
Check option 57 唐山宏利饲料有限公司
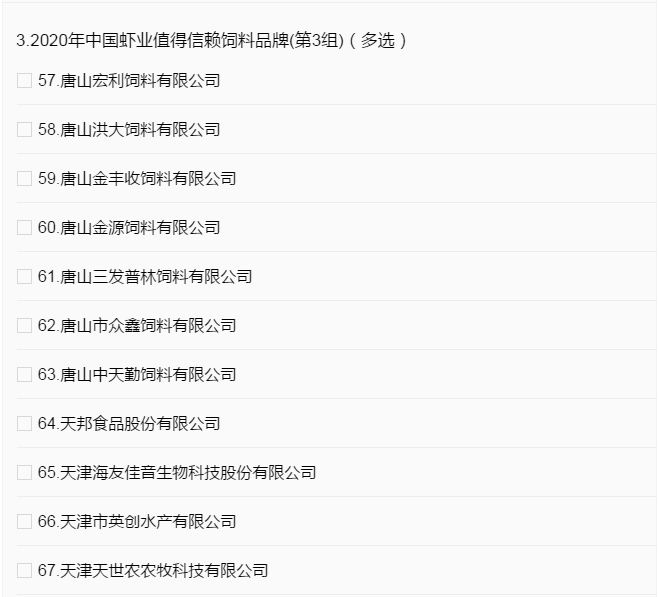(25, 81)
